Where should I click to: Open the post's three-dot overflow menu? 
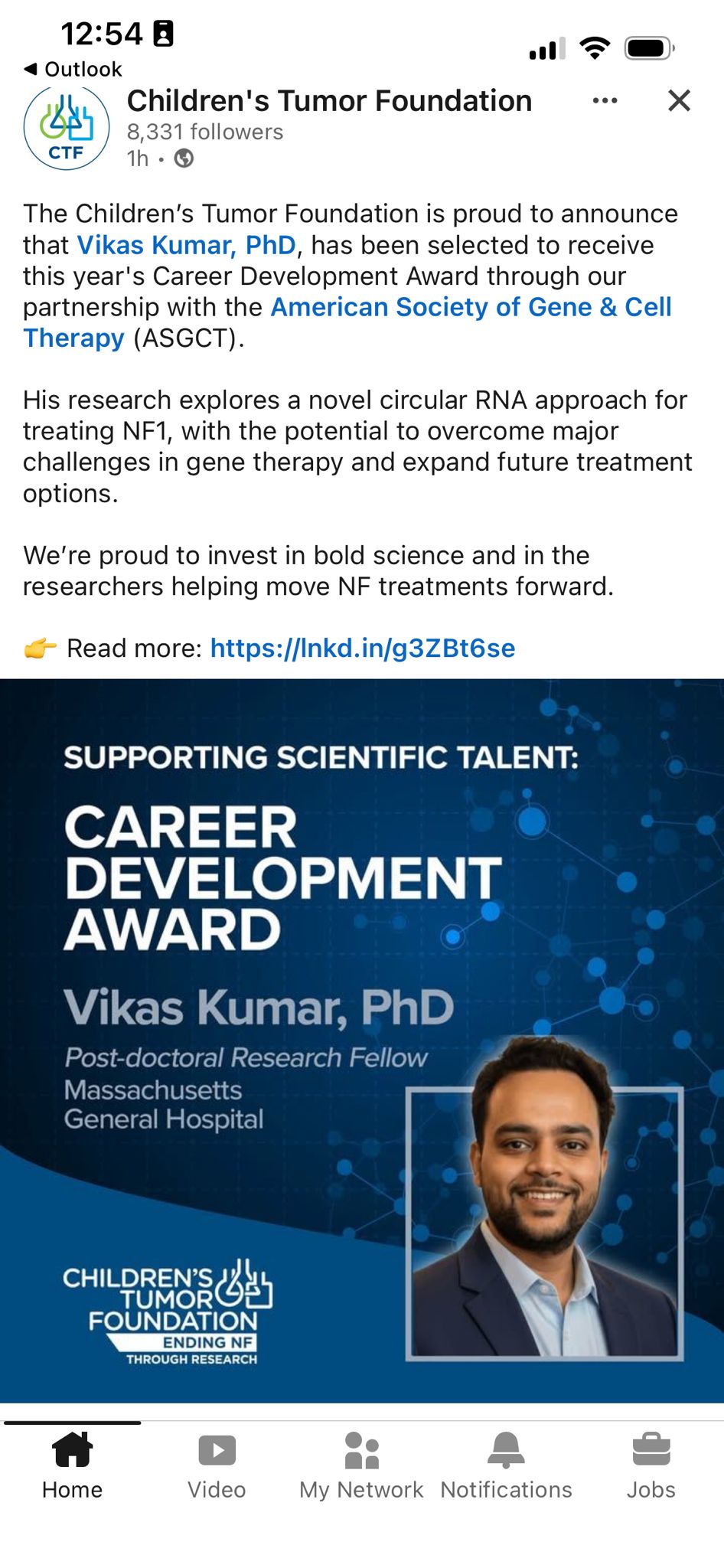(x=605, y=101)
